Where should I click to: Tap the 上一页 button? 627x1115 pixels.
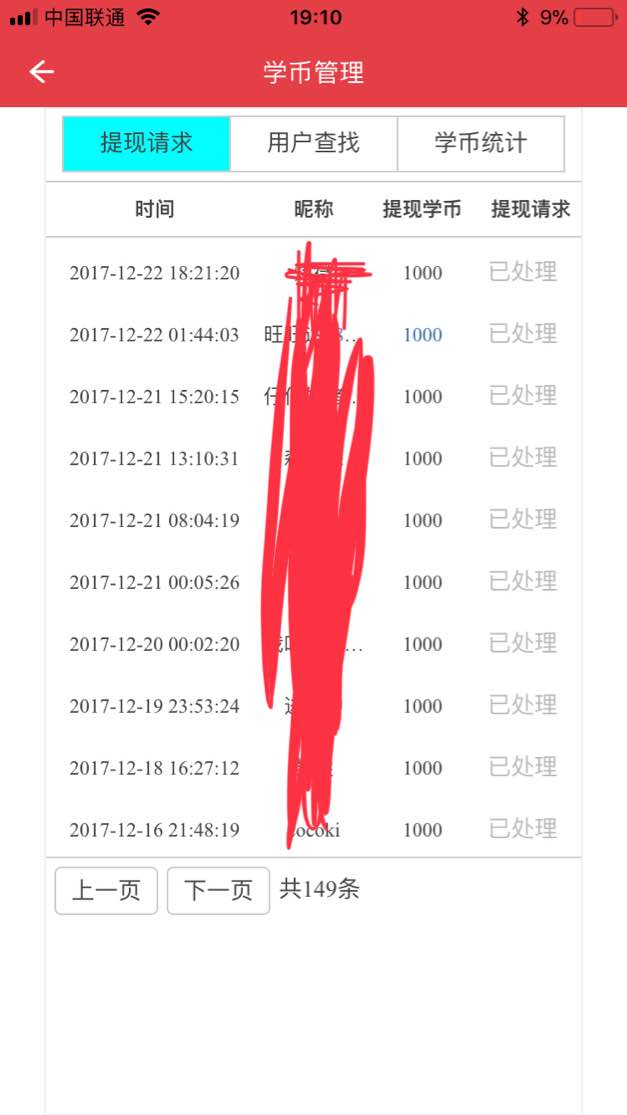(x=106, y=890)
